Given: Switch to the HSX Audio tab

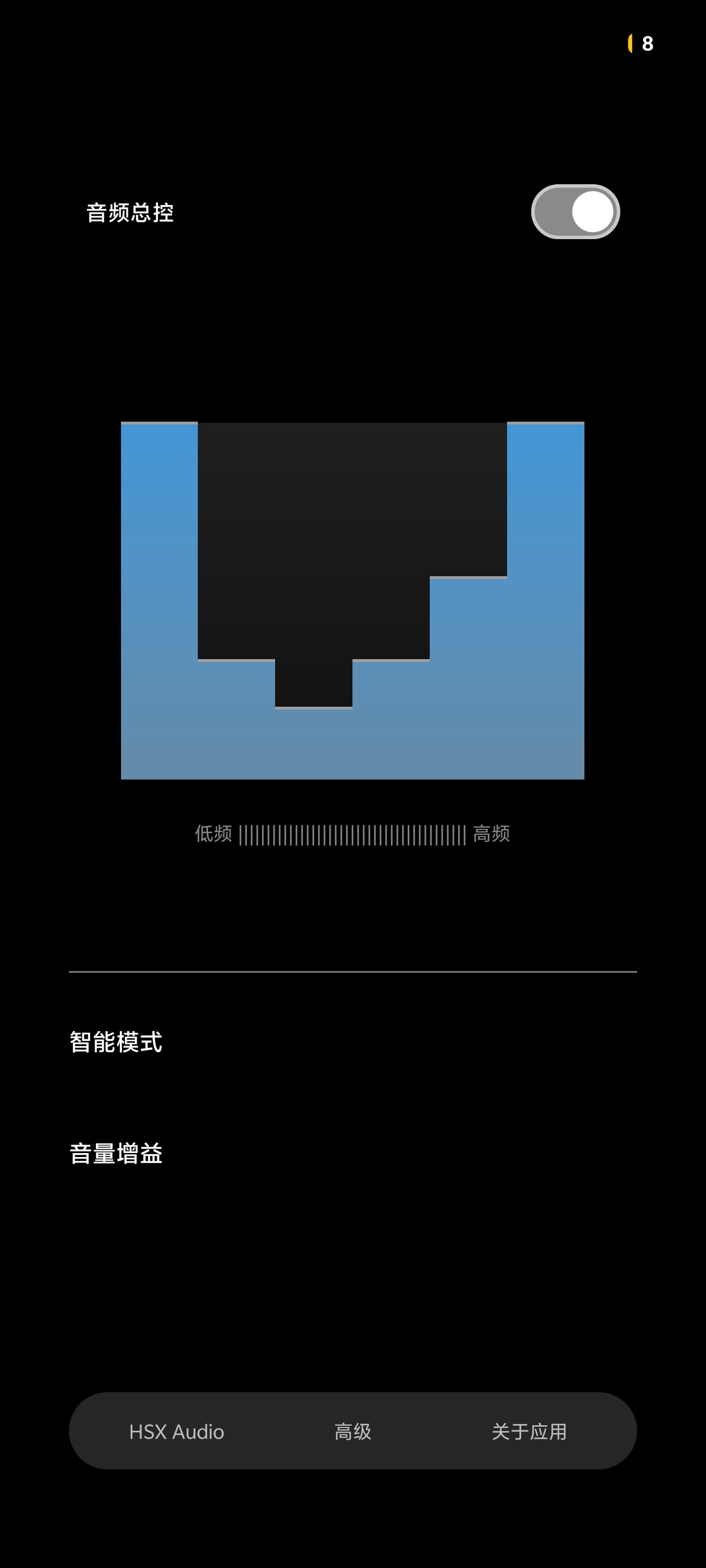Looking at the screenshot, I should click(176, 1431).
